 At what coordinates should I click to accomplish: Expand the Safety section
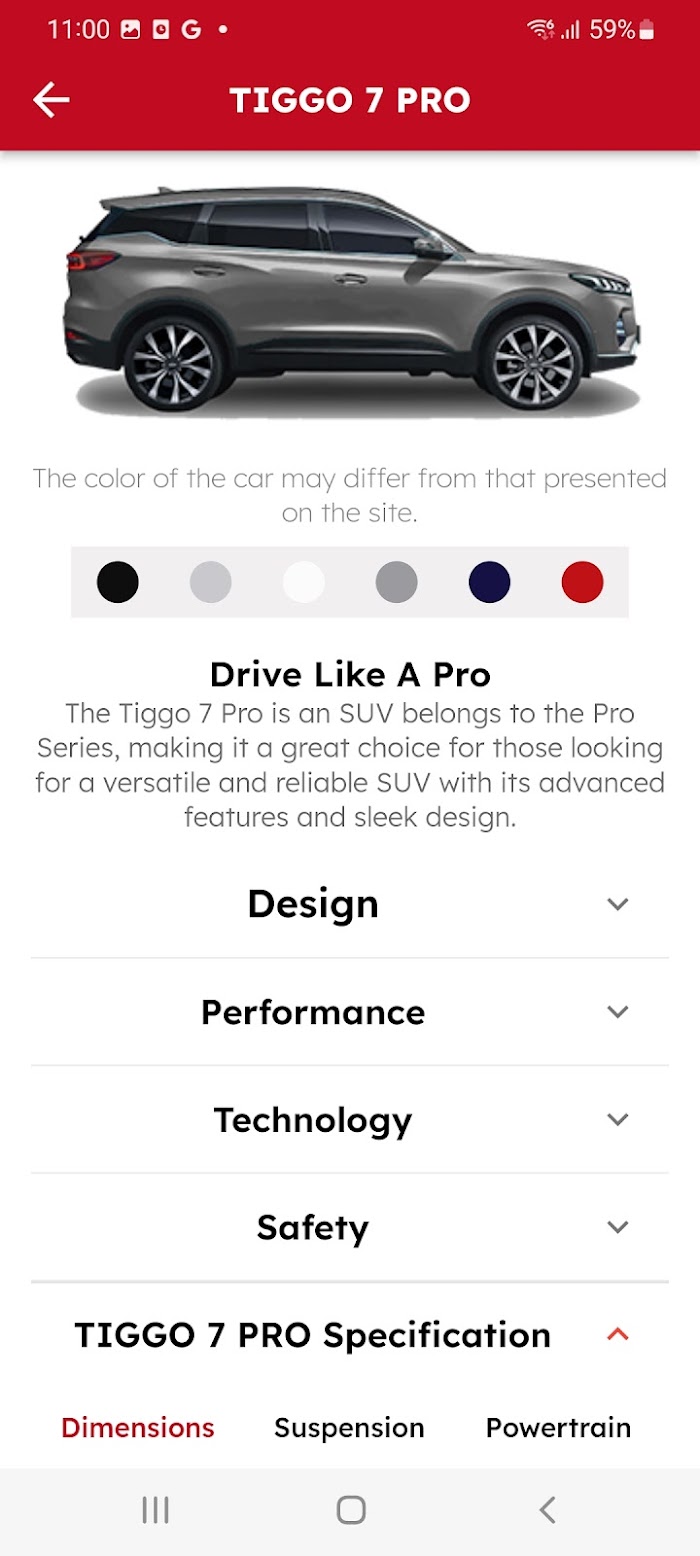pyautogui.click(x=350, y=1228)
